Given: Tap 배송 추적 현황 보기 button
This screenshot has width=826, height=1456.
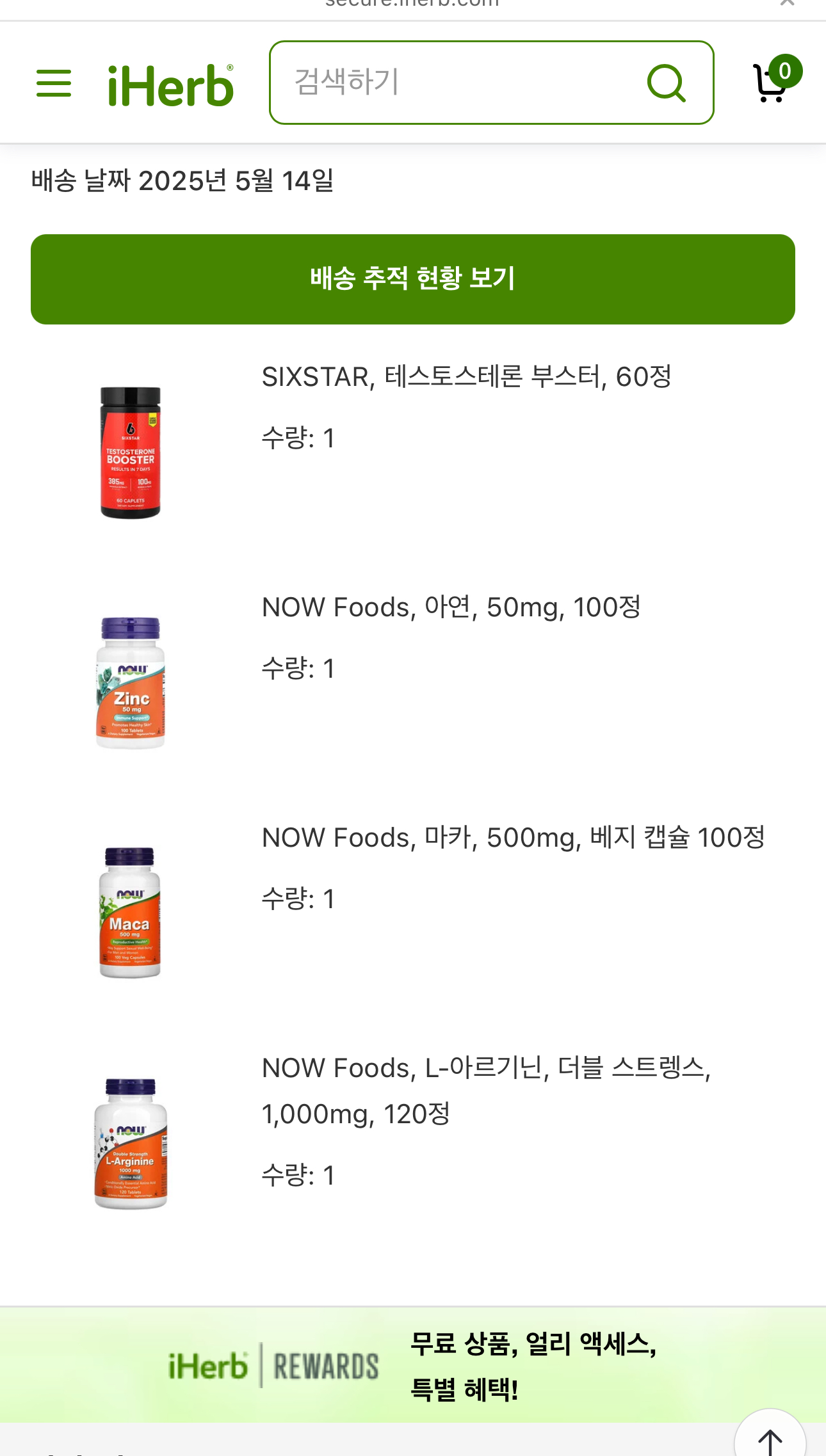Looking at the screenshot, I should click(413, 279).
